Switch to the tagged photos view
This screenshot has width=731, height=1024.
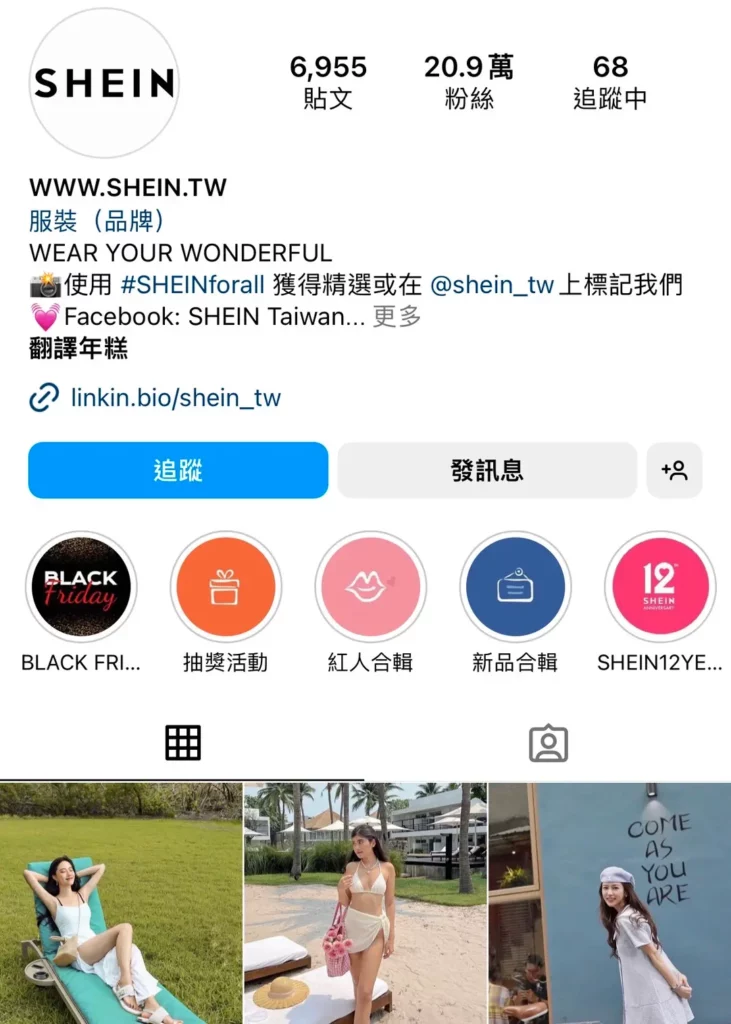click(548, 743)
